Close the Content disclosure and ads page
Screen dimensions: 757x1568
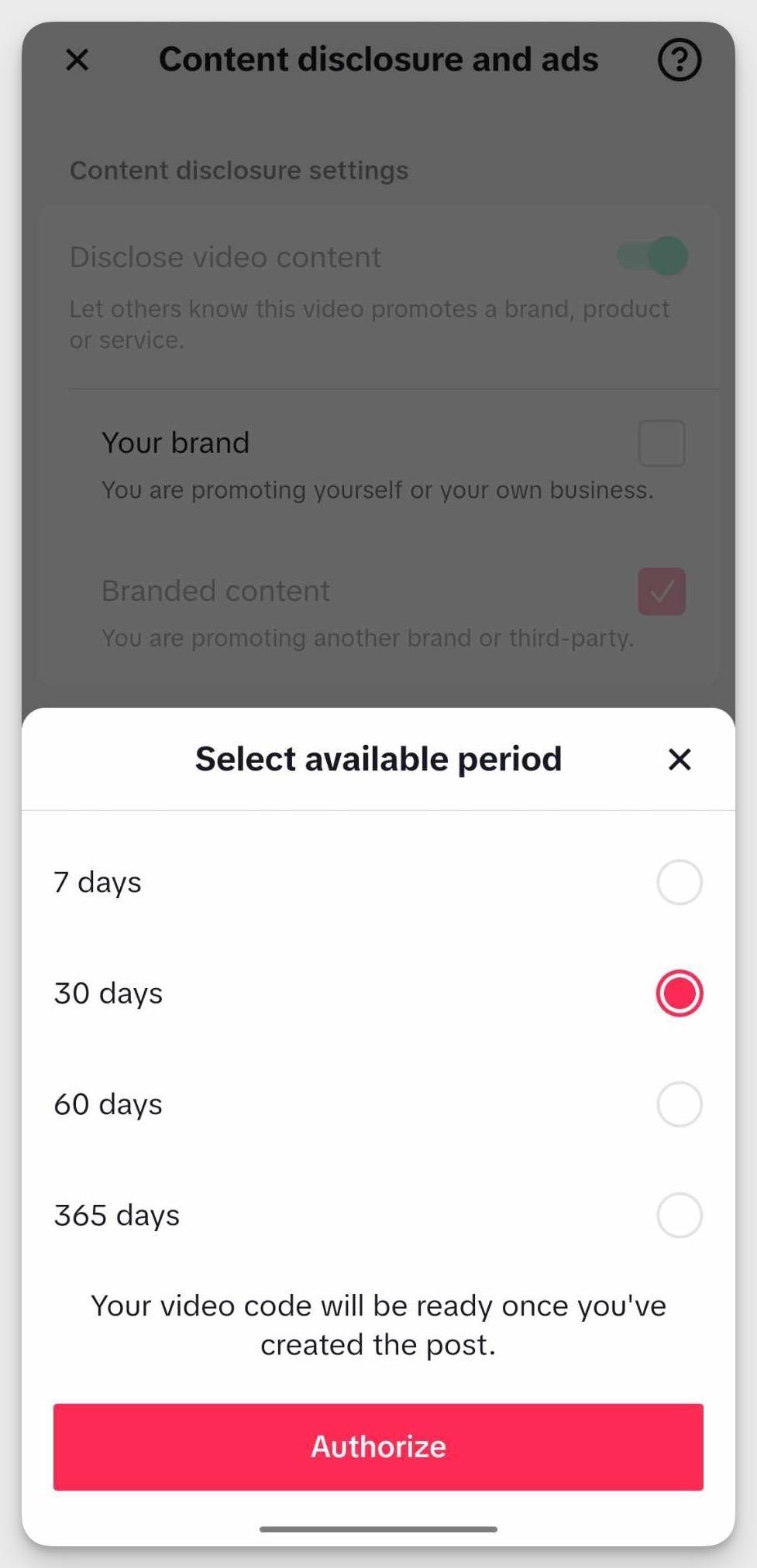(77, 60)
